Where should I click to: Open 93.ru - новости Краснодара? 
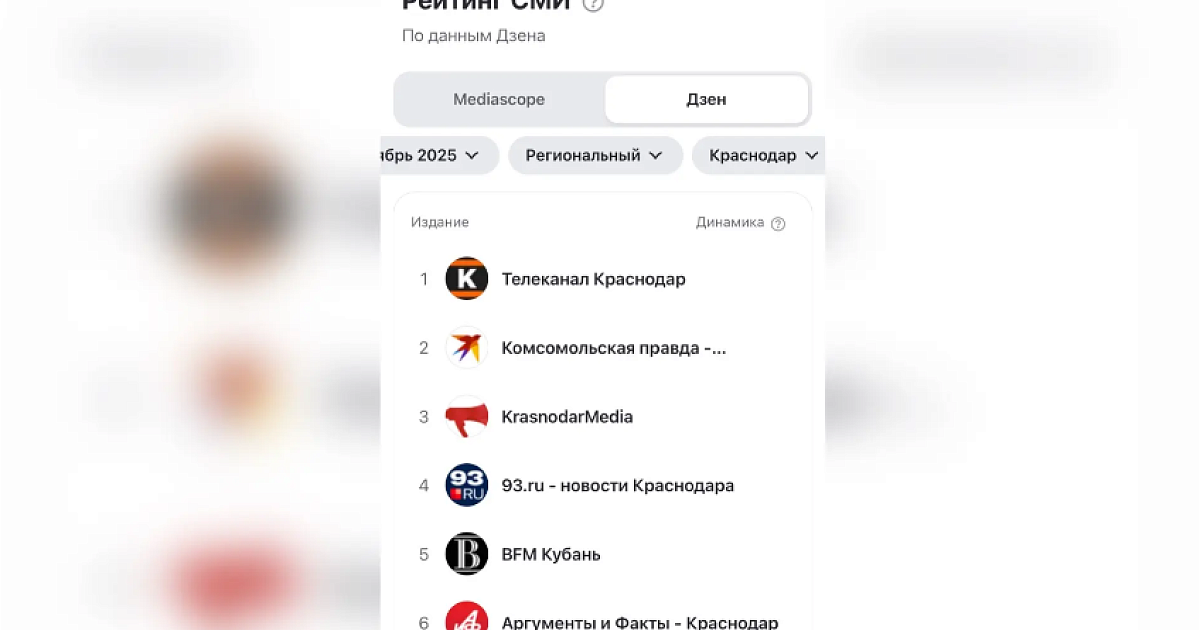pos(617,486)
